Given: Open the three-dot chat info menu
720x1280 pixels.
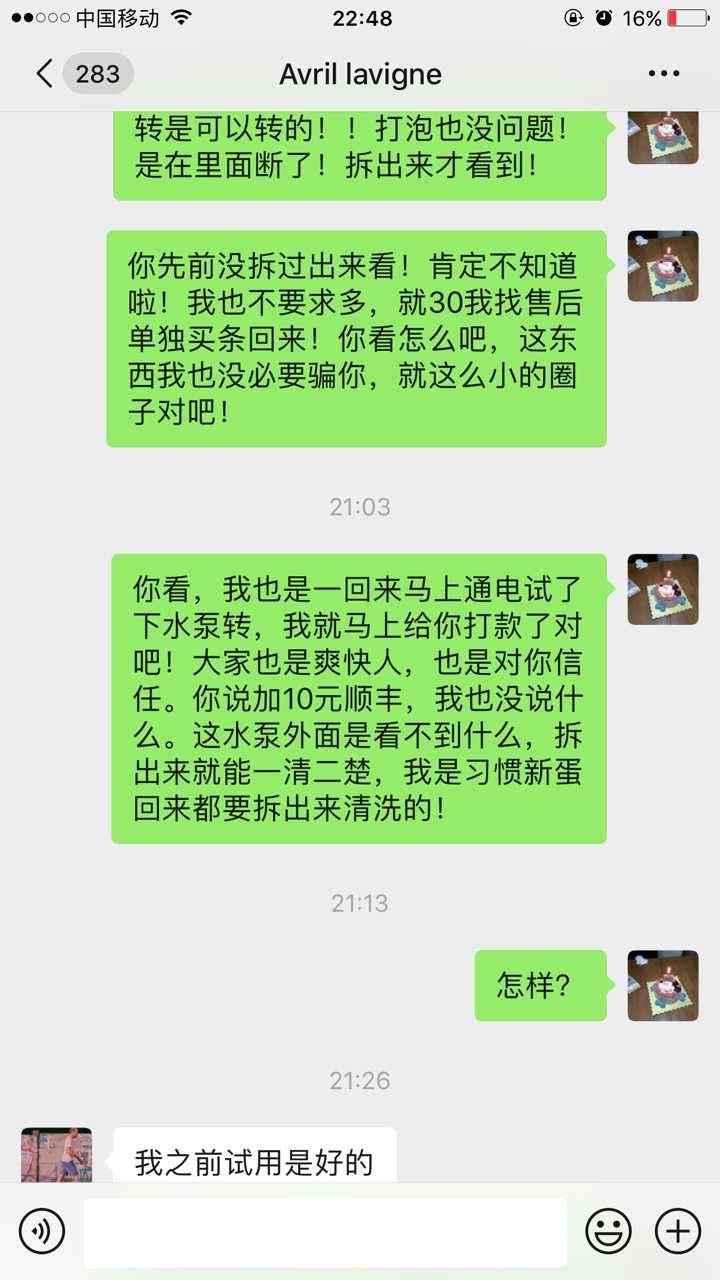Looking at the screenshot, I should tap(663, 74).
